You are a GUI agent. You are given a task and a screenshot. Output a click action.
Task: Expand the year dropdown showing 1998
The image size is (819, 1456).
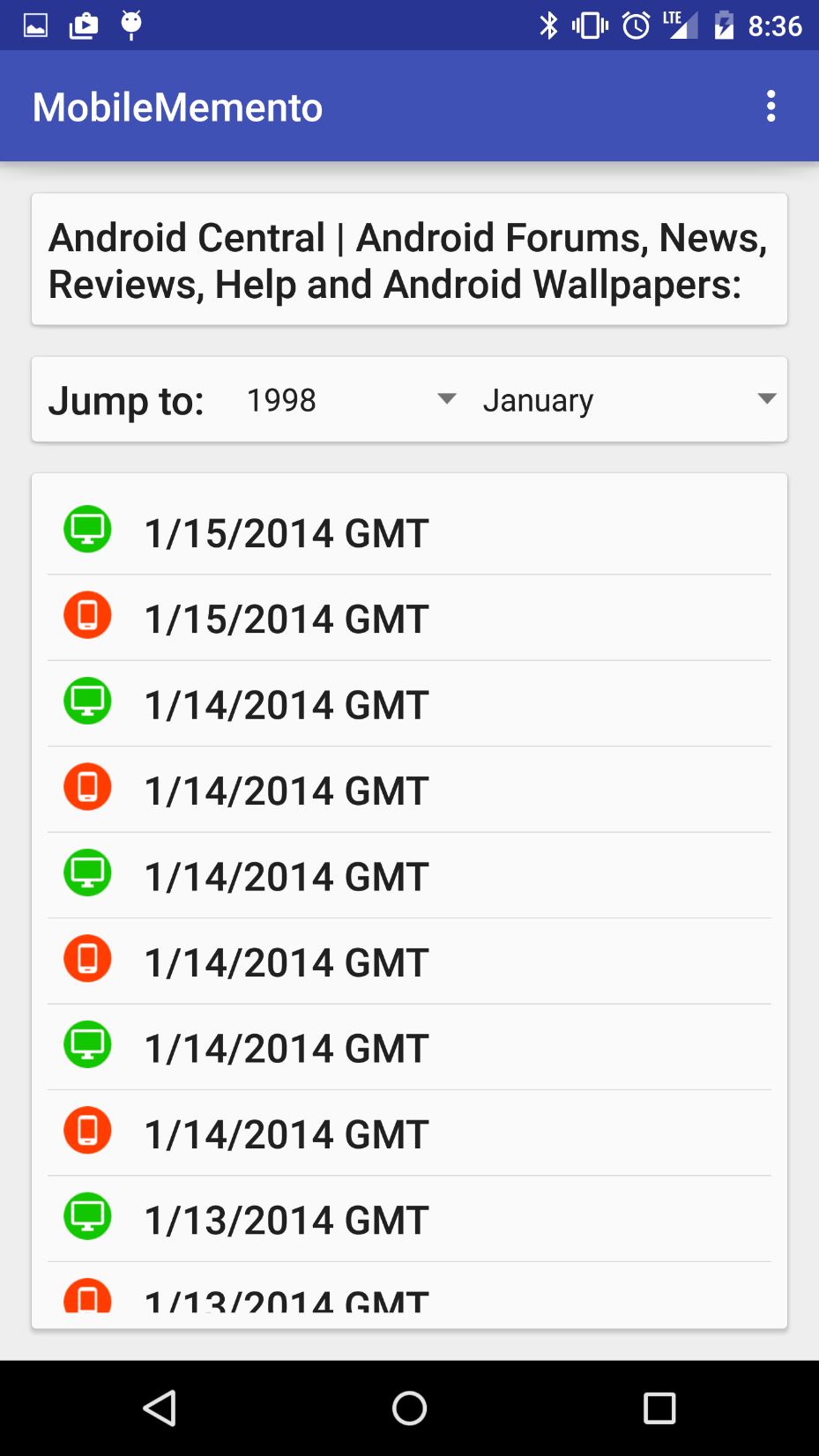[x=350, y=400]
